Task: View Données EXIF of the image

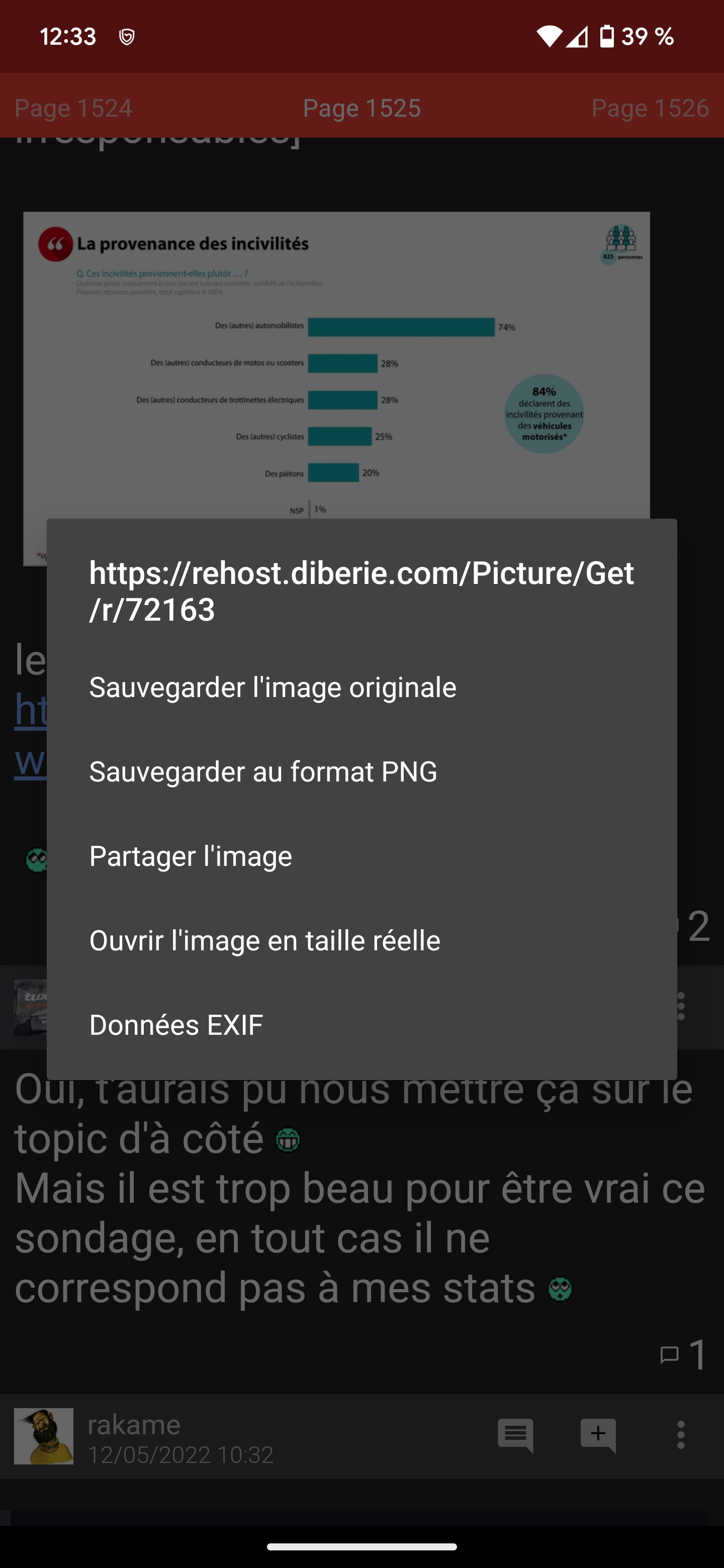Action: (x=176, y=1025)
